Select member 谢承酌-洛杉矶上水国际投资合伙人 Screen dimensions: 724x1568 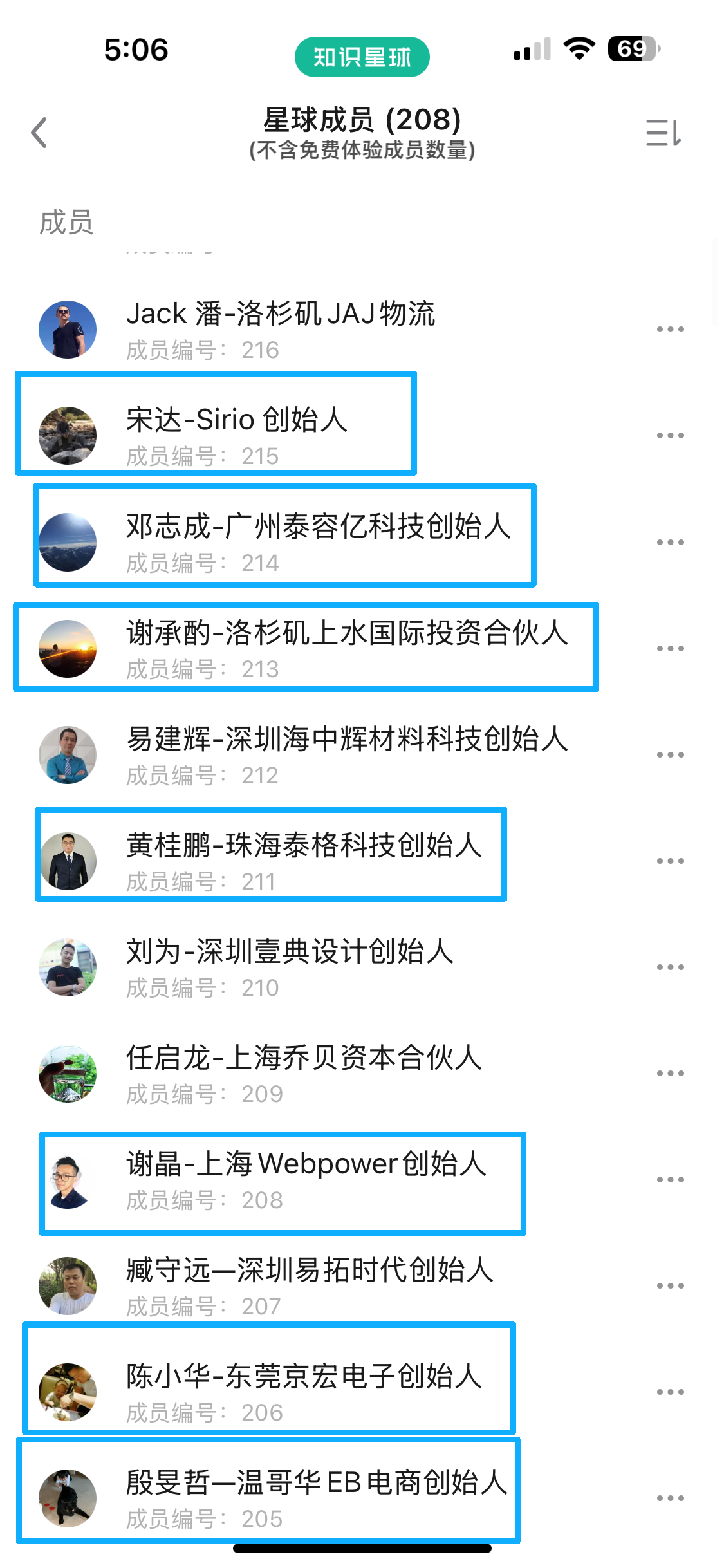pyautogui.click(x=346, y=648)
